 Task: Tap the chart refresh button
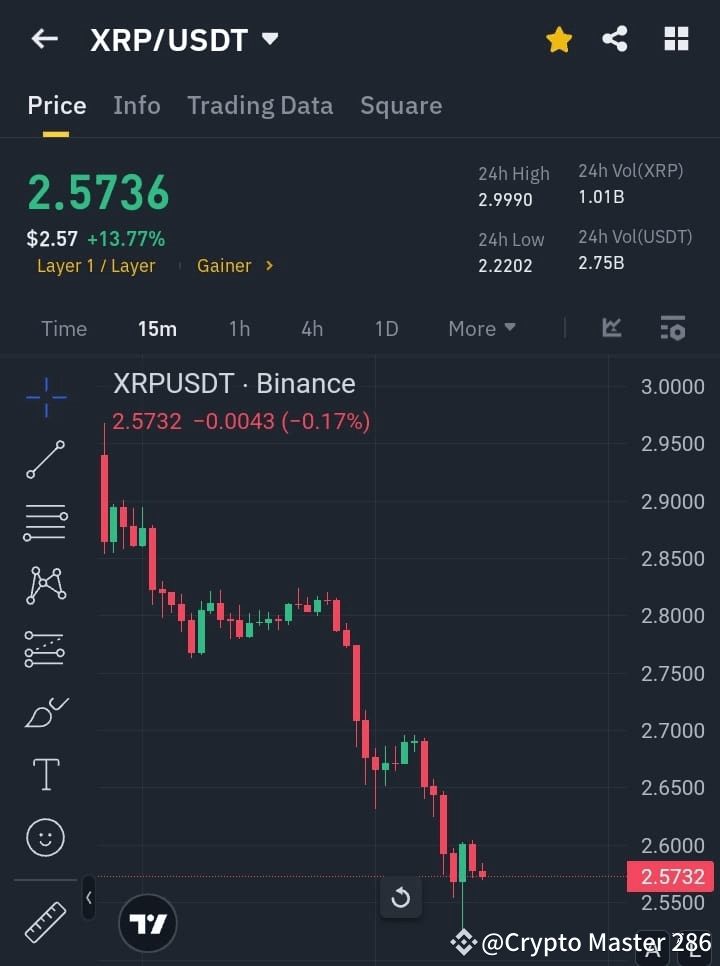coord(401,898)
